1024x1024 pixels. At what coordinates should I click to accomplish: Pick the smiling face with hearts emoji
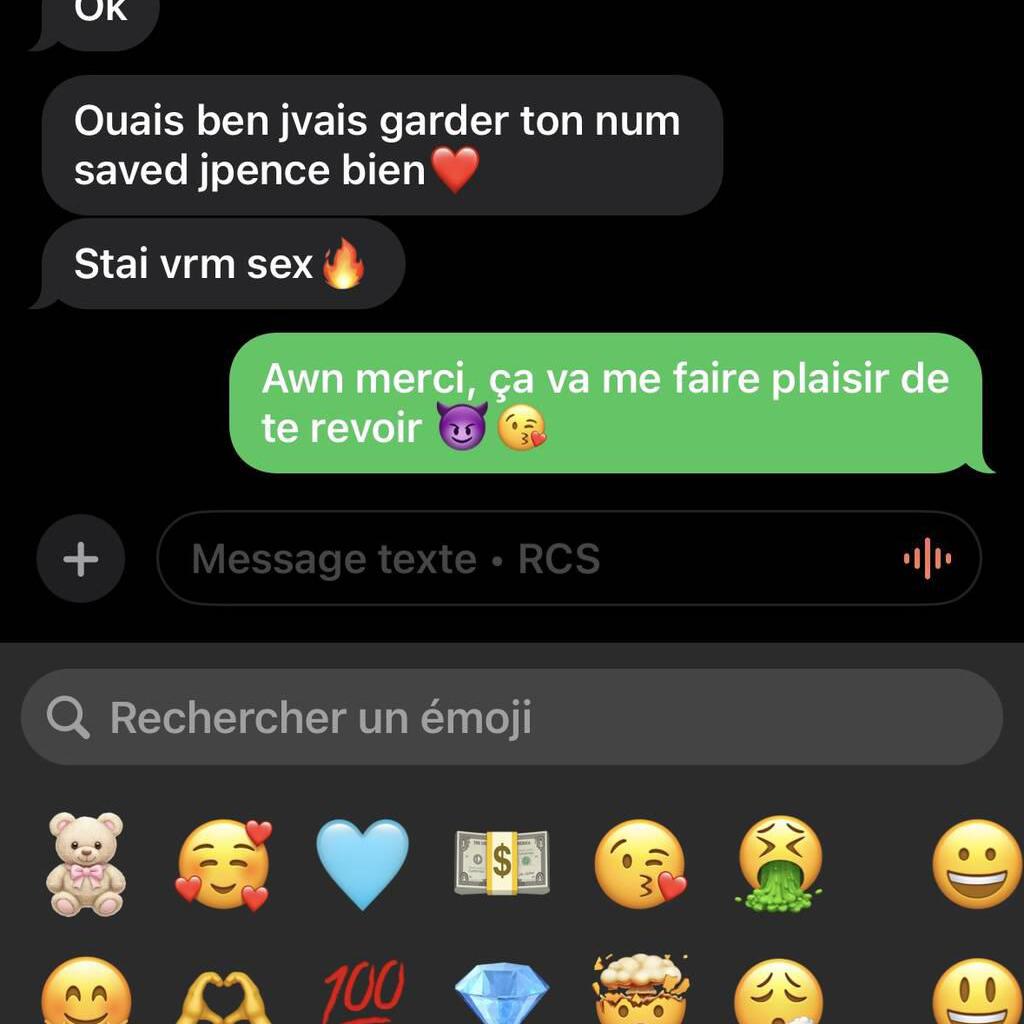[x=224, y=864]
